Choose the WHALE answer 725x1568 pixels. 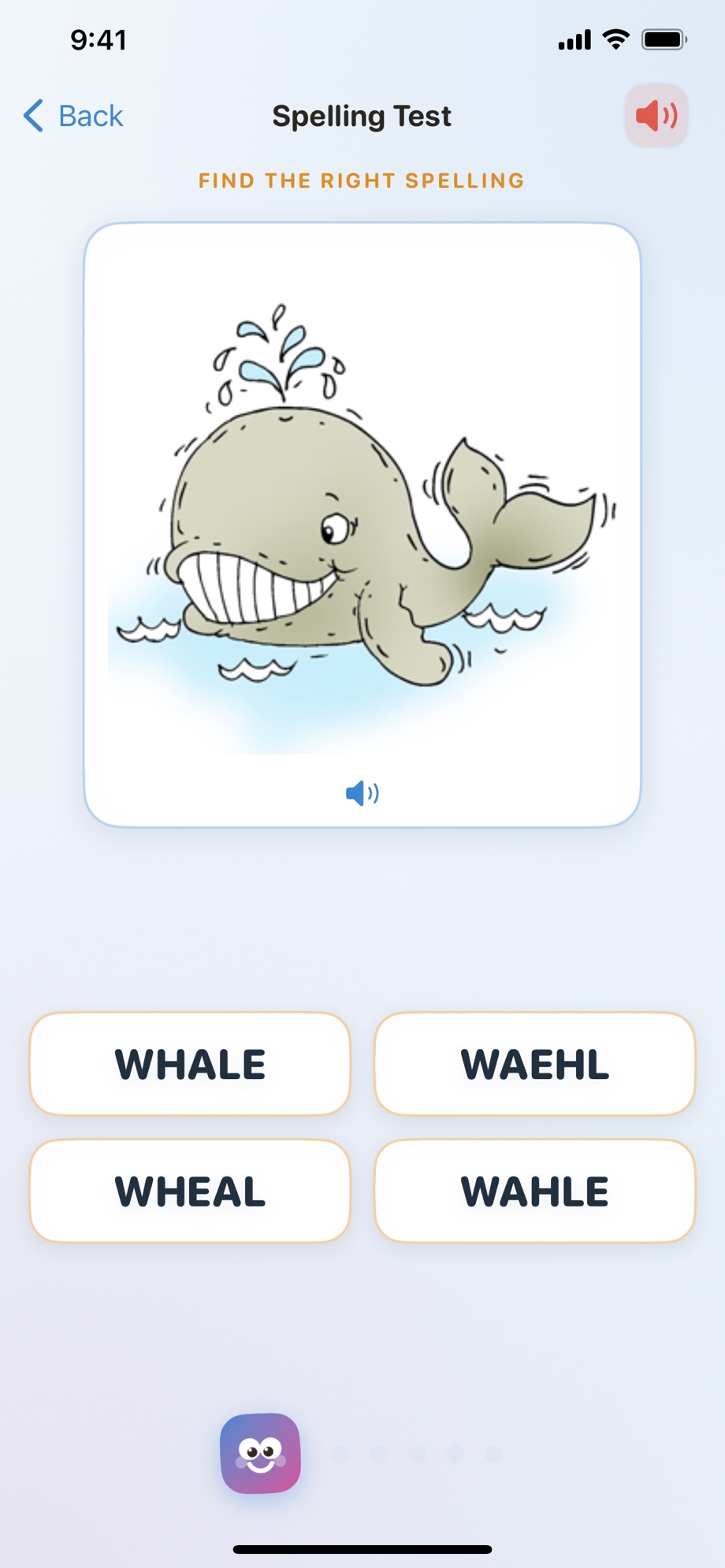[x=190, y=1064]
